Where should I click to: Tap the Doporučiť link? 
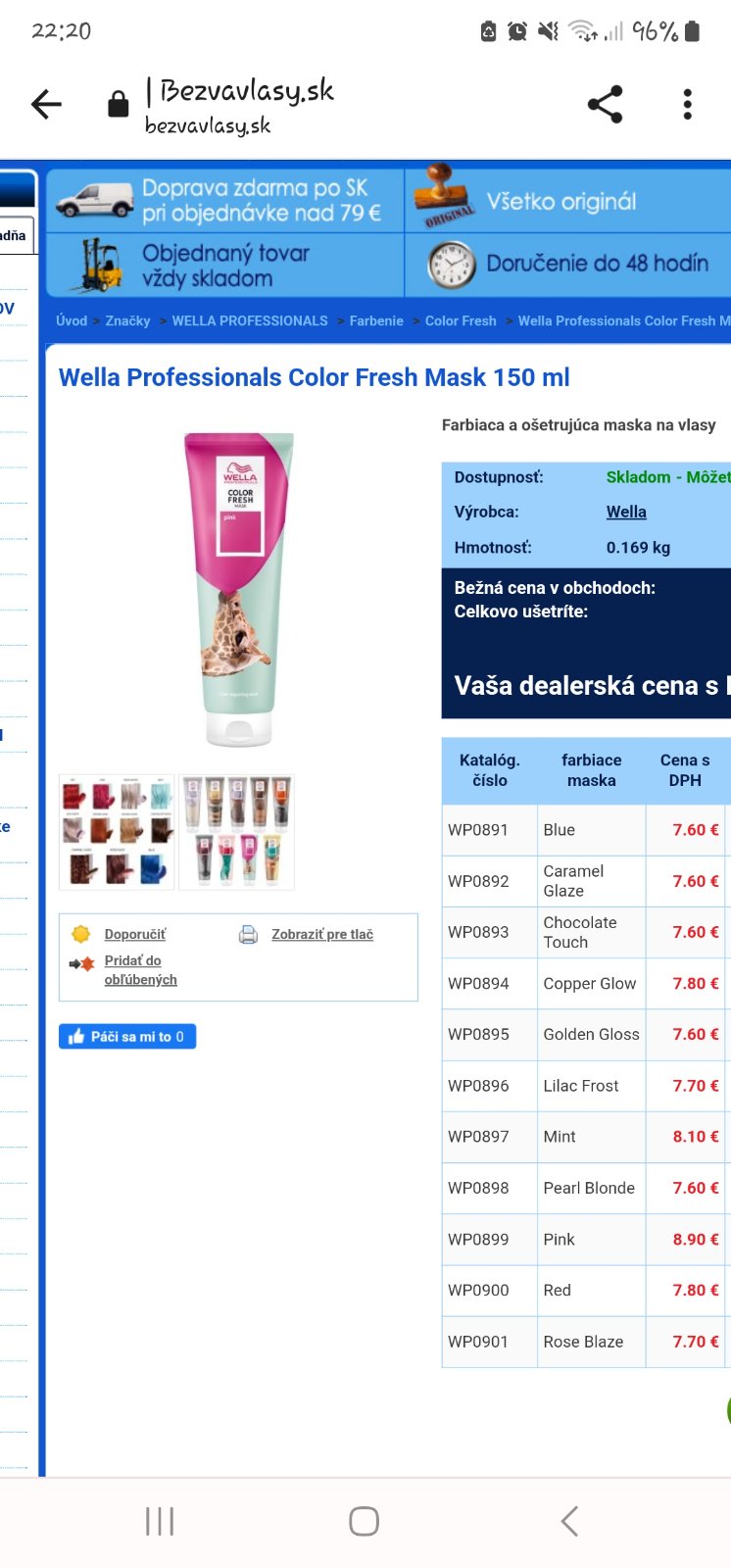pos(135,934)
